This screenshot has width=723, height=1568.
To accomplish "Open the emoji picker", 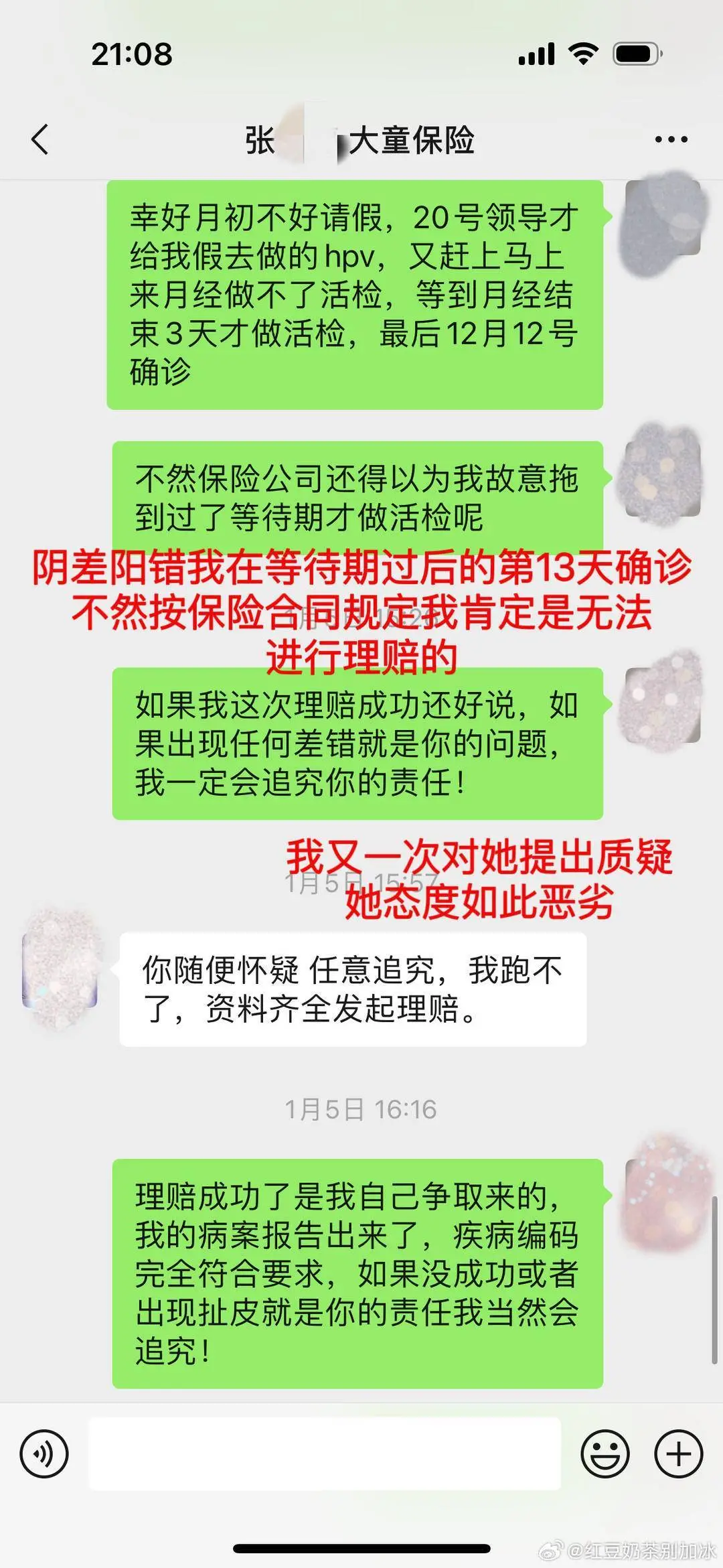I will coord(605,1454).
